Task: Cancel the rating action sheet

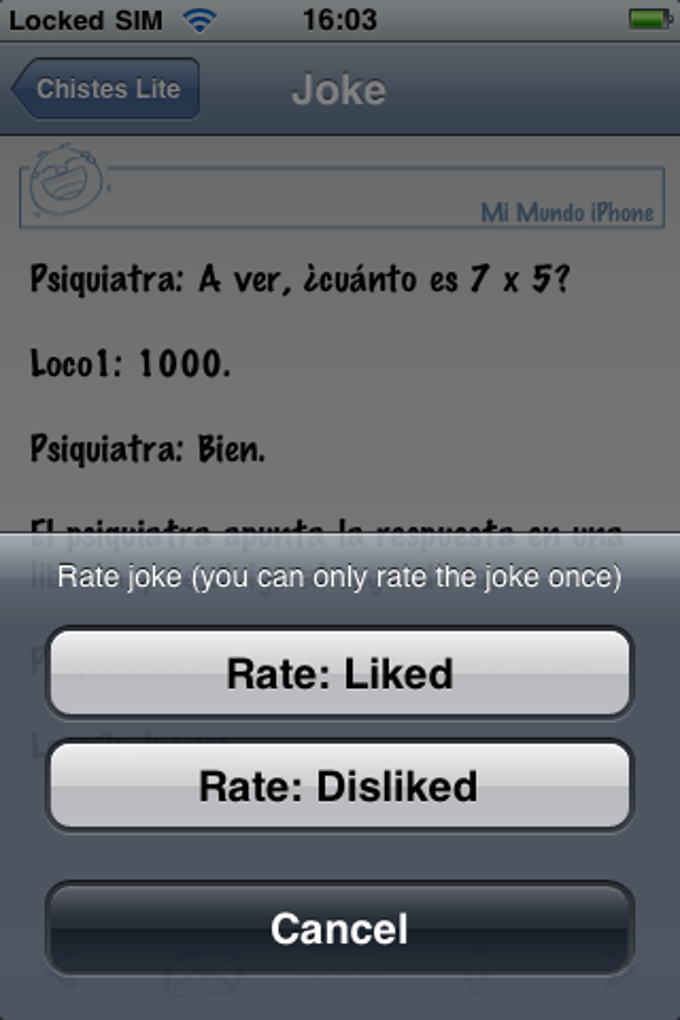Action: (340, 929)
